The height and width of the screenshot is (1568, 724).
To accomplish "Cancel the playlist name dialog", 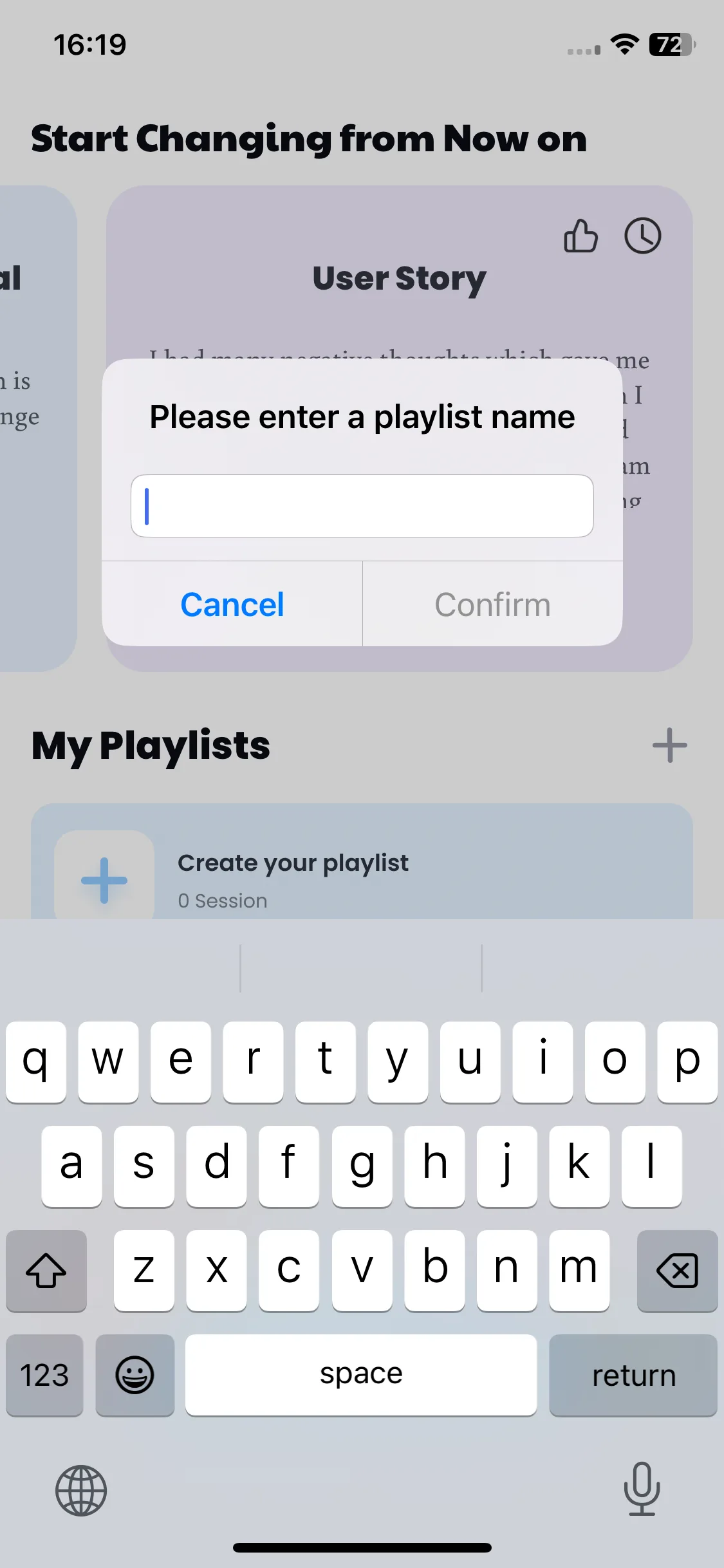I will (232, 604).
